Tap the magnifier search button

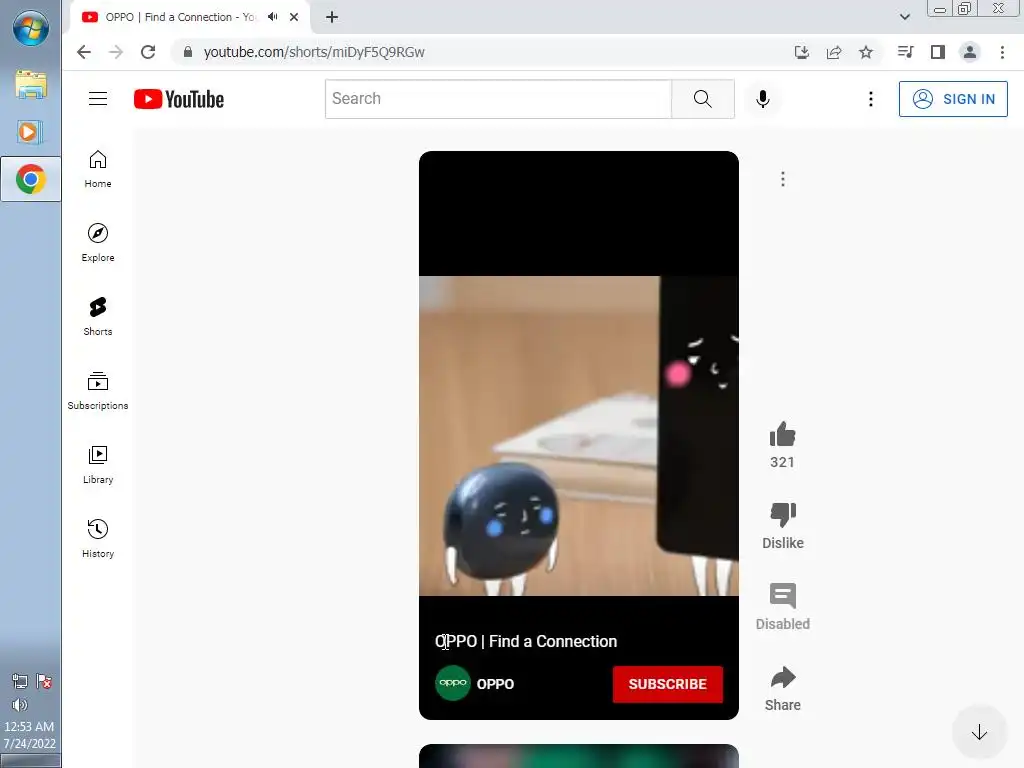coord(703,99)
